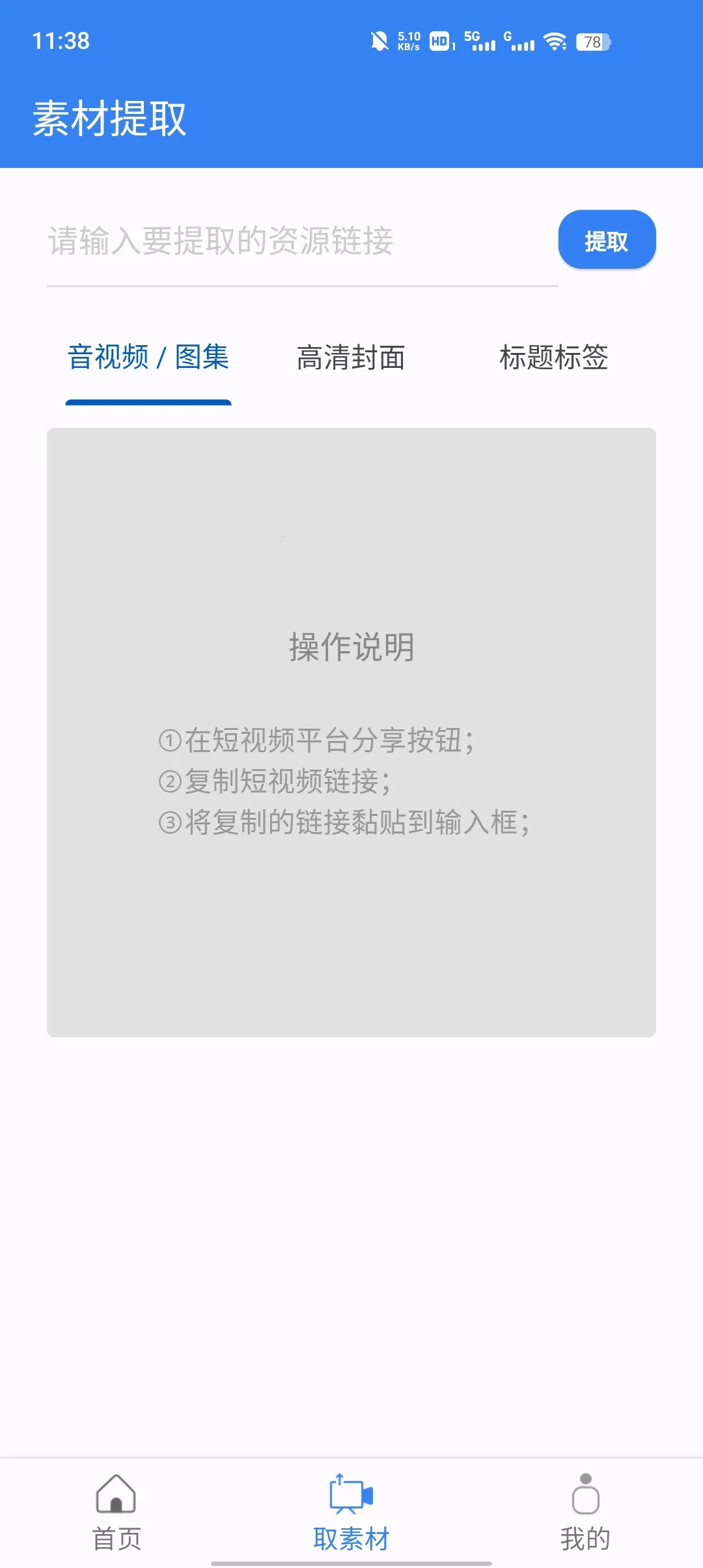Open the 我的 profile tab
Viewport: 703px width, 1568px height.
click(x=585, y=1512)
